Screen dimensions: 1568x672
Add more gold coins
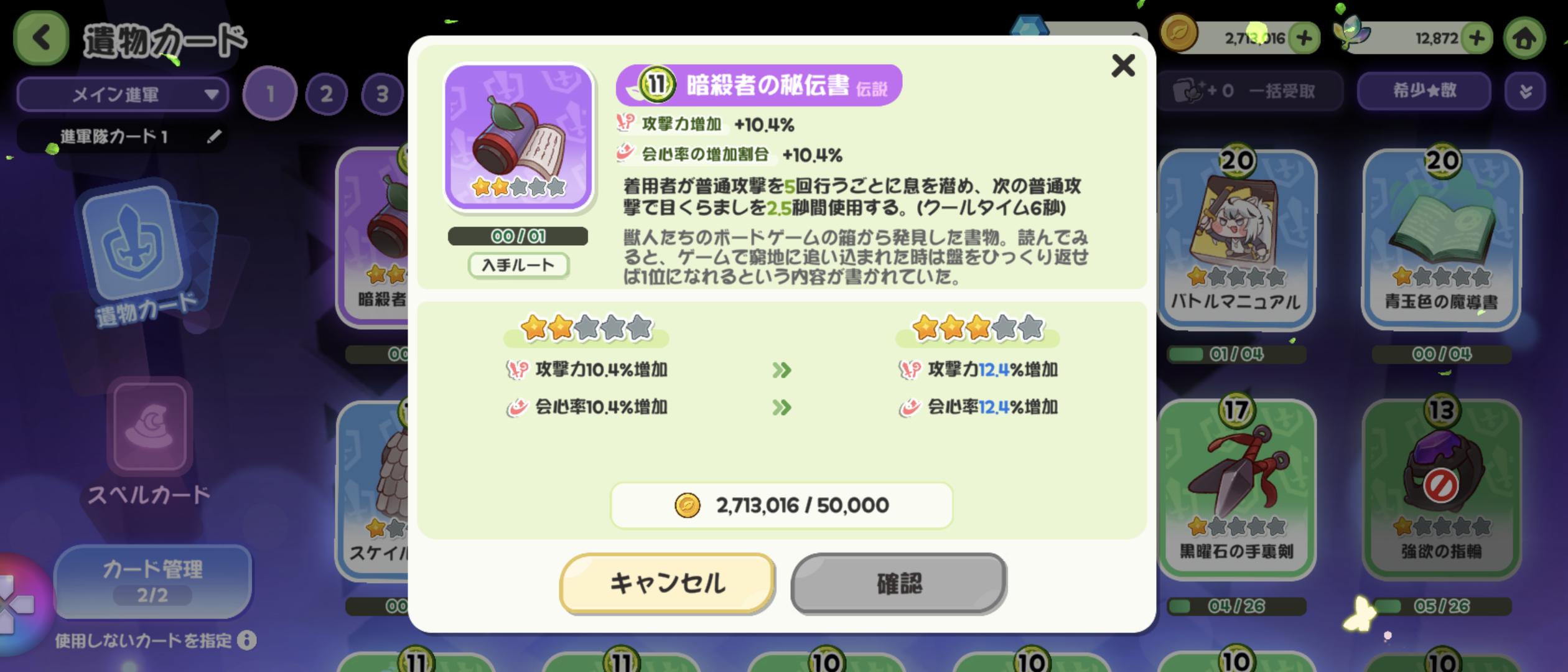coord(1304,39)
